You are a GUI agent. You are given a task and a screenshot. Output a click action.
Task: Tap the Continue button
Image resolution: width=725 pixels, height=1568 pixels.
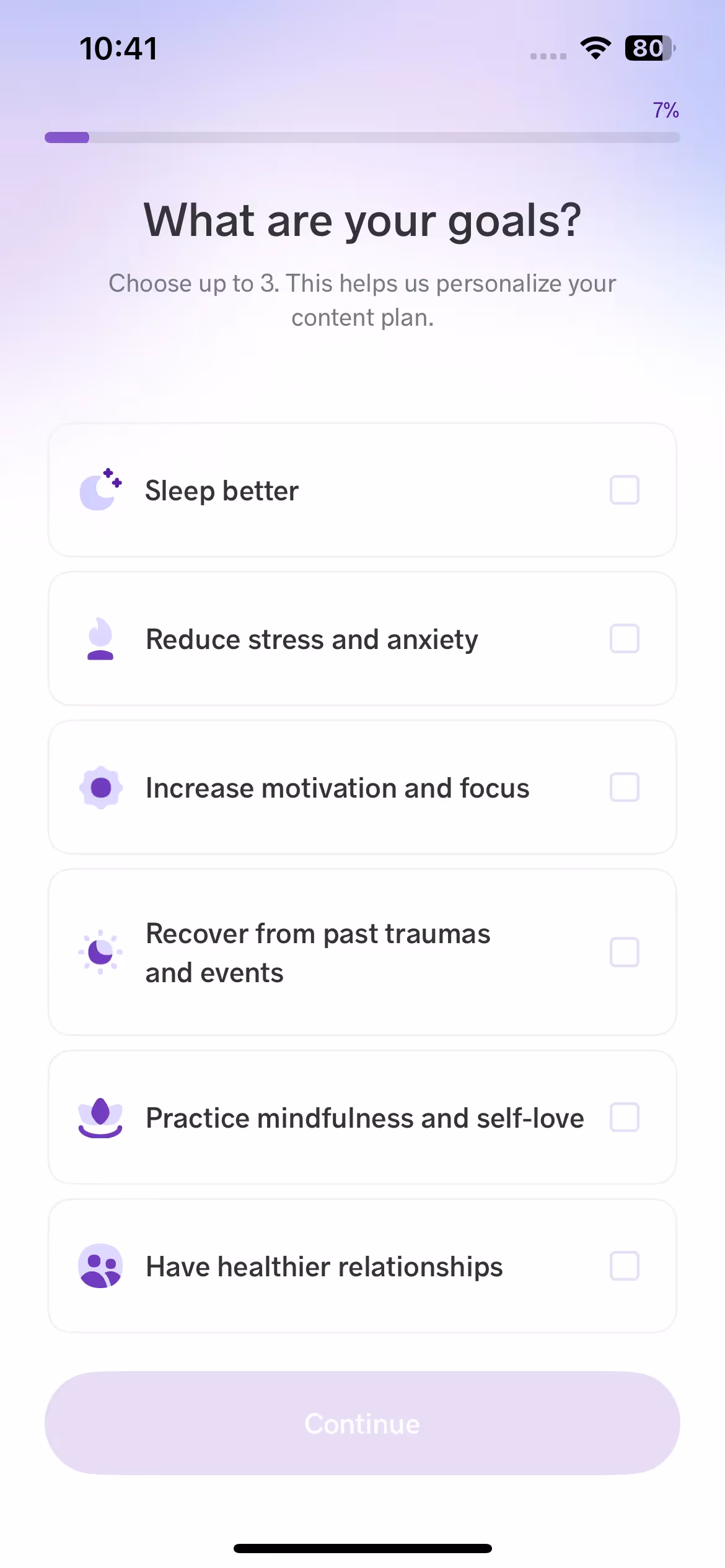coord(362,1423)
